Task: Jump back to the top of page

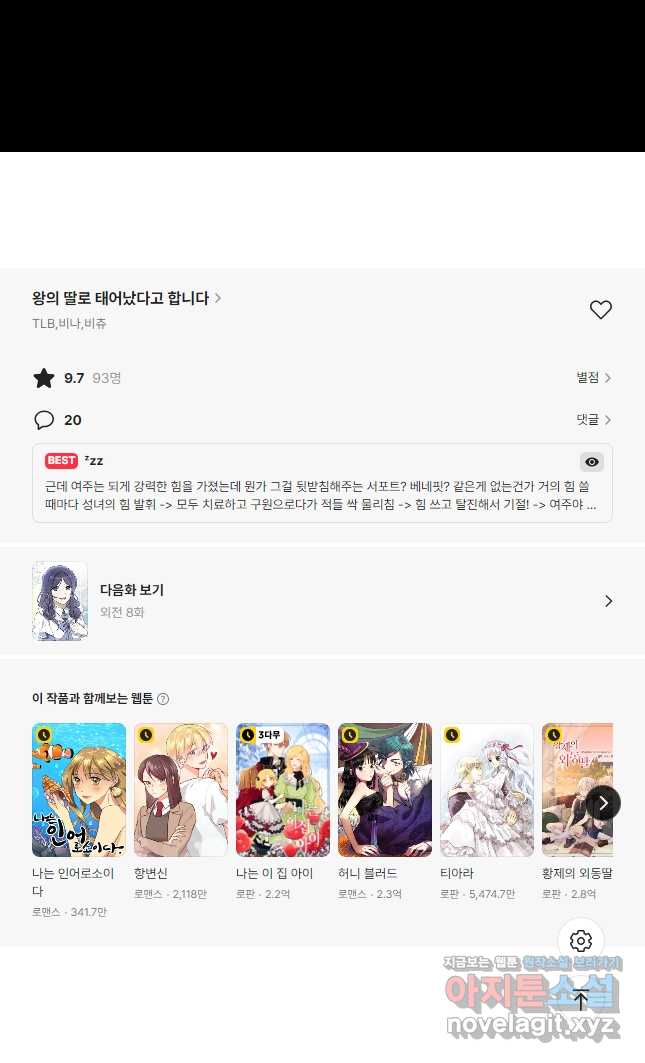Action: pyautogui.click(x=581, y=1000)
